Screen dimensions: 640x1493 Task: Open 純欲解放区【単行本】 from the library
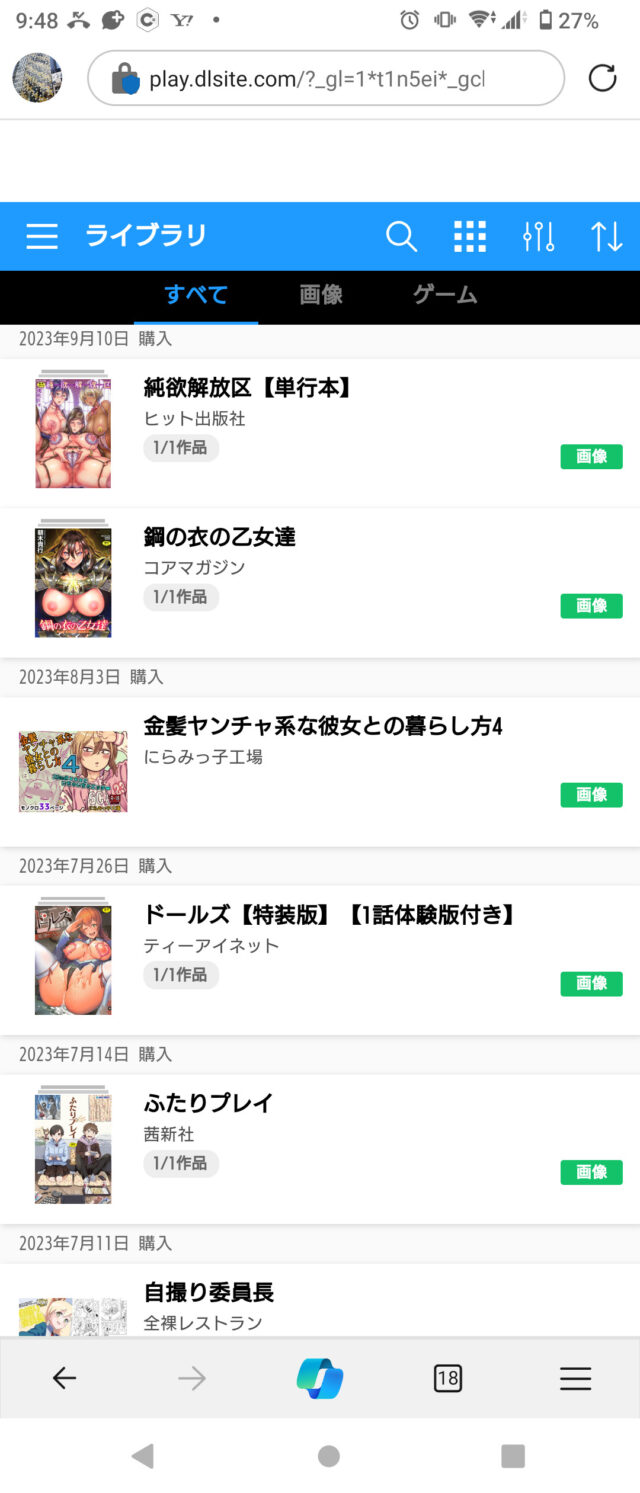click(x=247, y=388)
